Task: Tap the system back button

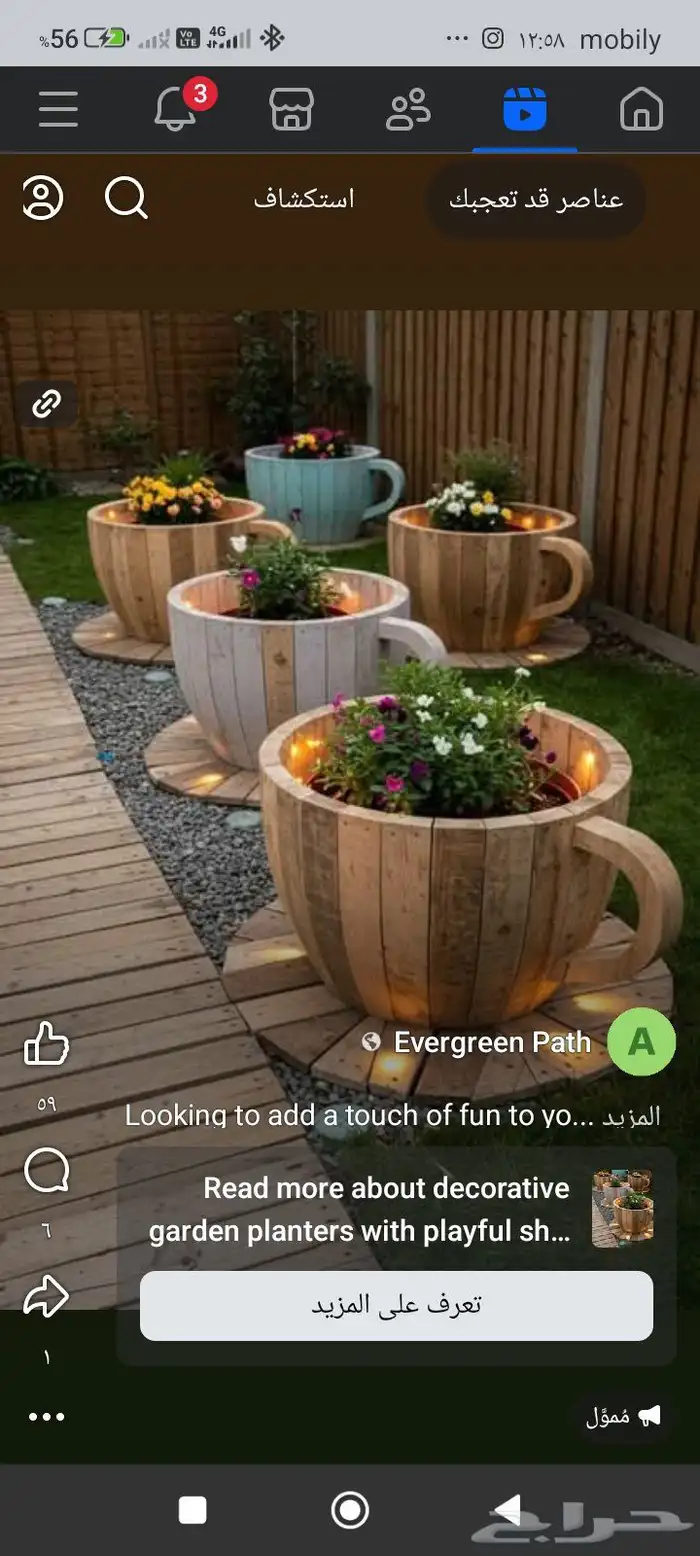Action: (x=508, y=1510)
